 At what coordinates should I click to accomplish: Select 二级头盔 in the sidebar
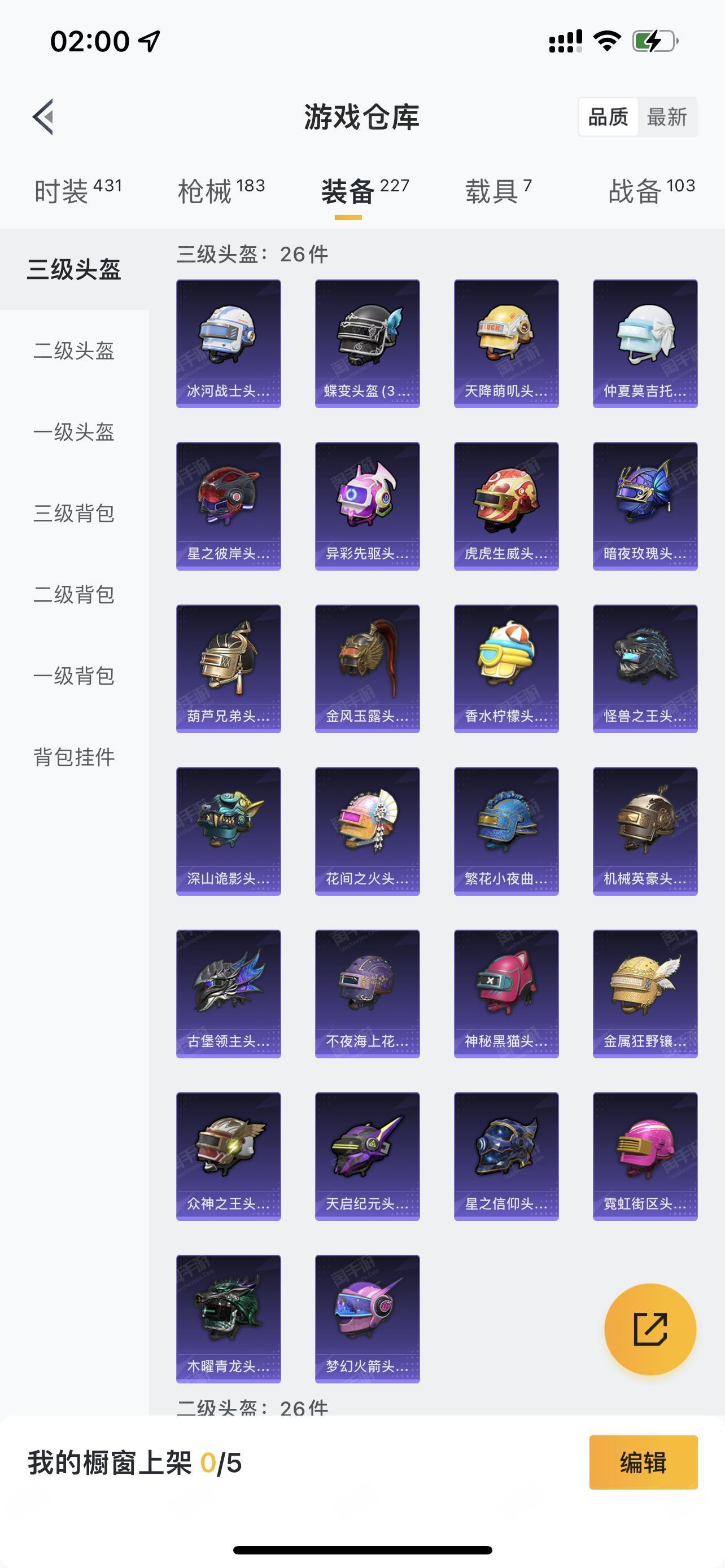click(75, 351)
